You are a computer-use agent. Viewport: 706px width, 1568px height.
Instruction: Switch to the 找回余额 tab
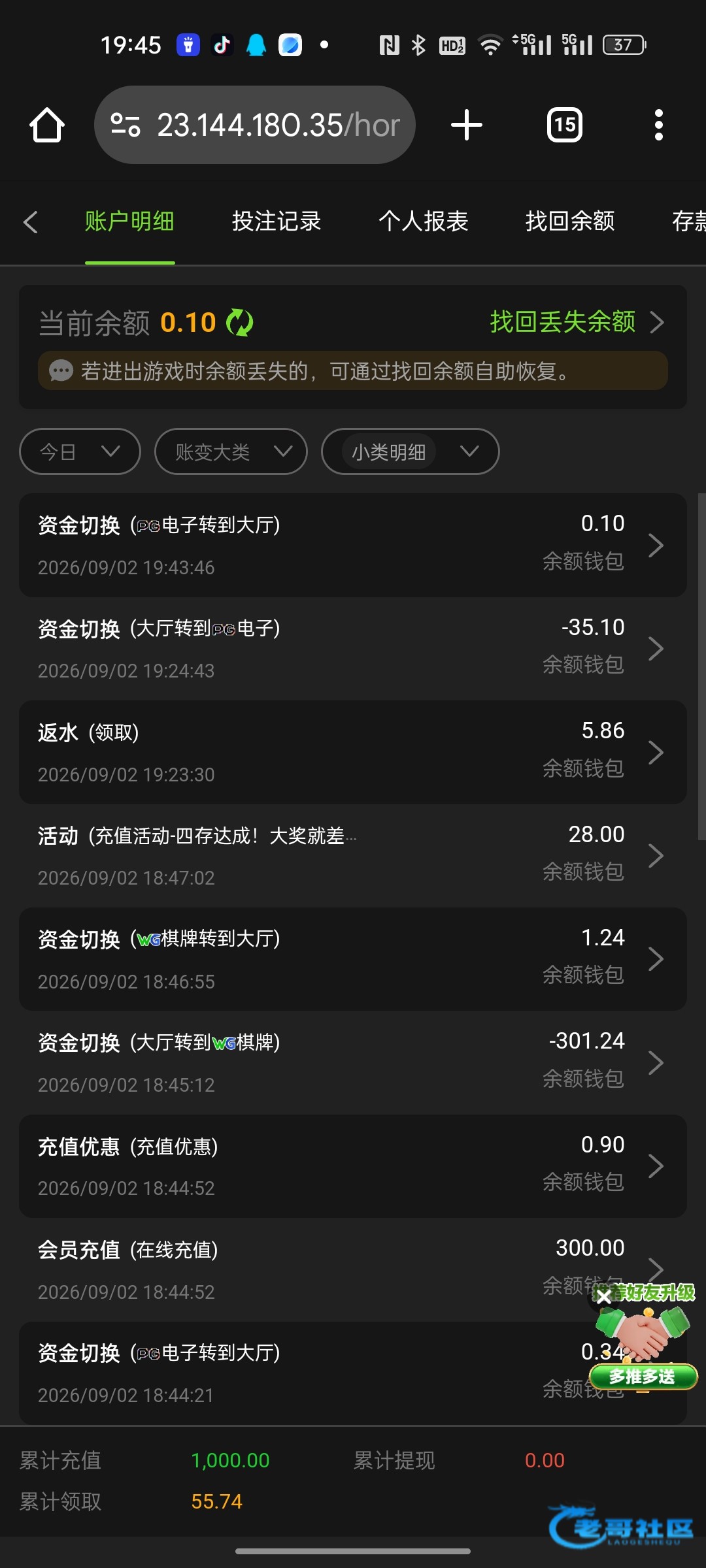(x=570, y=221)
